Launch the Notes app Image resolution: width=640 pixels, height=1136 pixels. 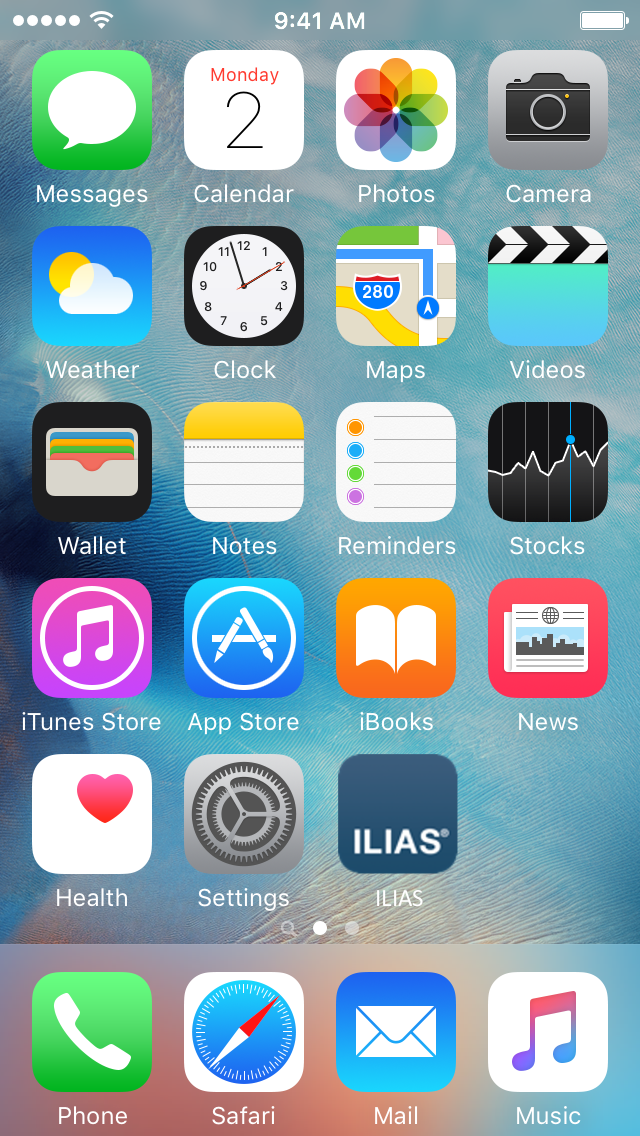pyautogui.click(x=244, y=462)
